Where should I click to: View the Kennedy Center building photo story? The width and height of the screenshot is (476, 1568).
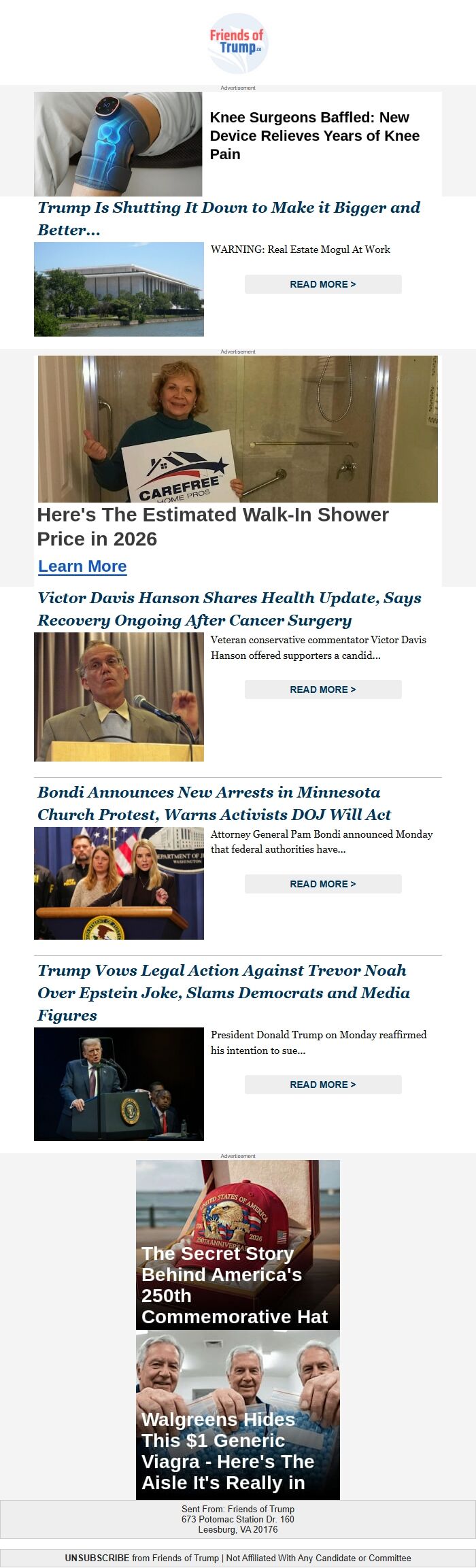[119, 289]
